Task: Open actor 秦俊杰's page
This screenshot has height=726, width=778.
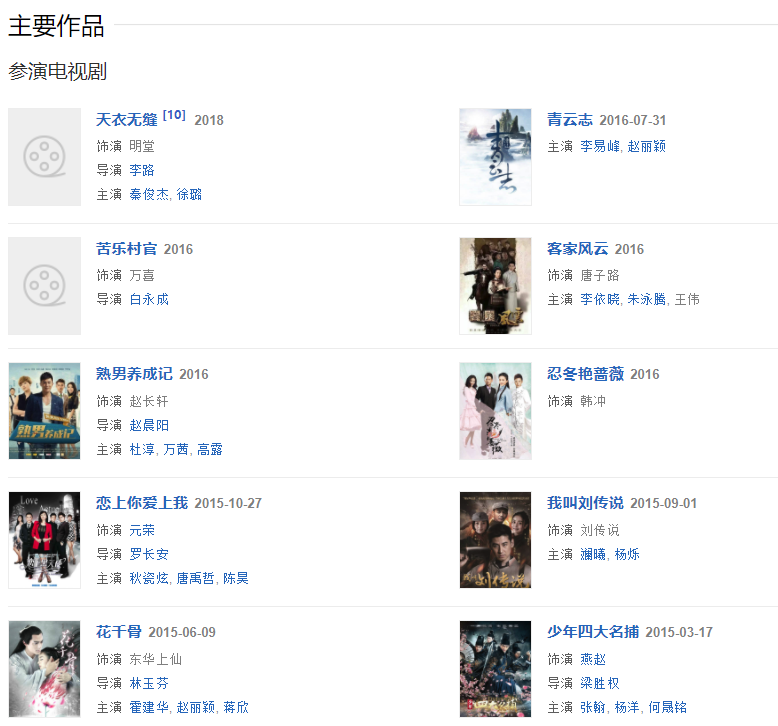Action: pos(149,194)
